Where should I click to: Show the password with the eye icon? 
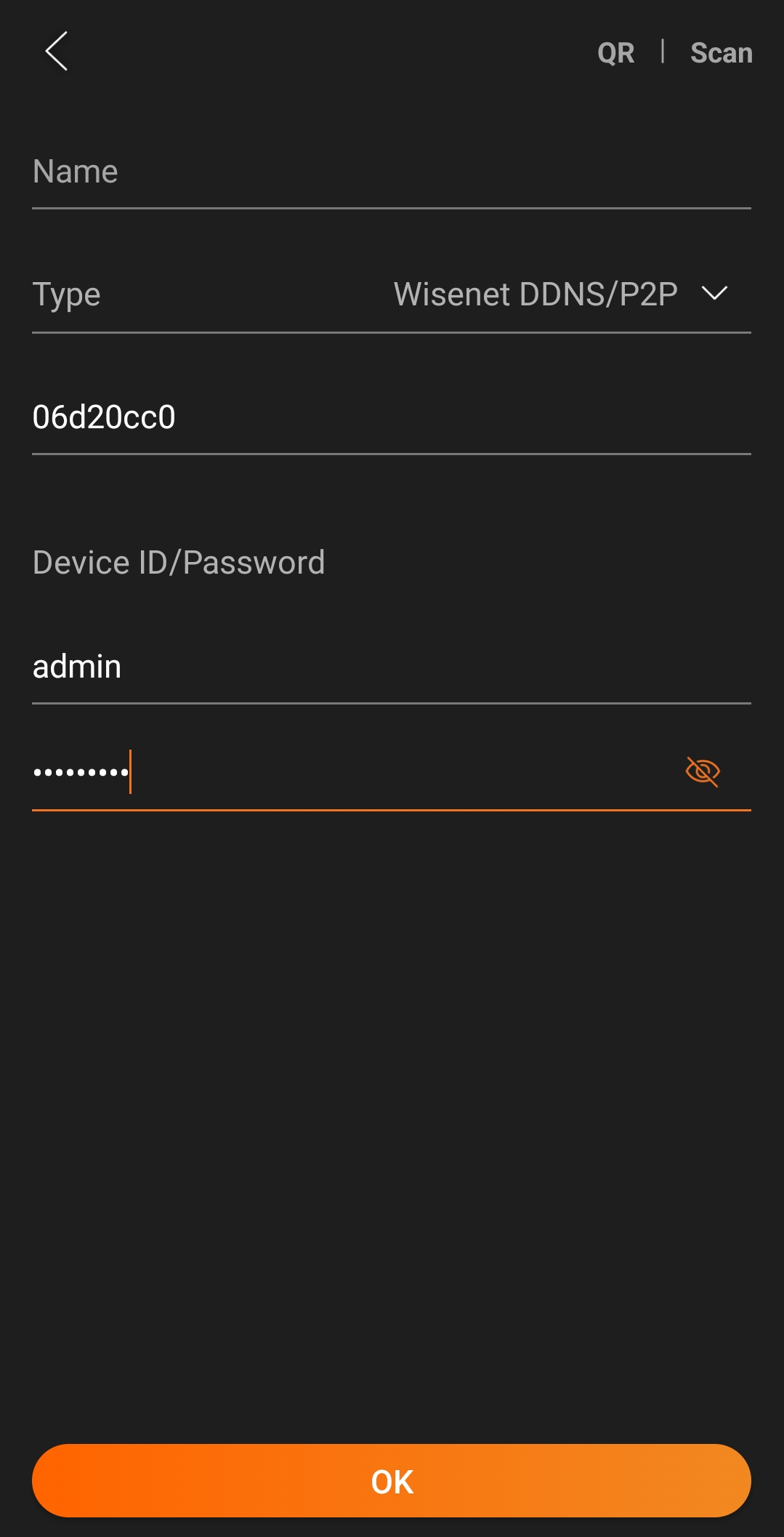click(703, 771)
